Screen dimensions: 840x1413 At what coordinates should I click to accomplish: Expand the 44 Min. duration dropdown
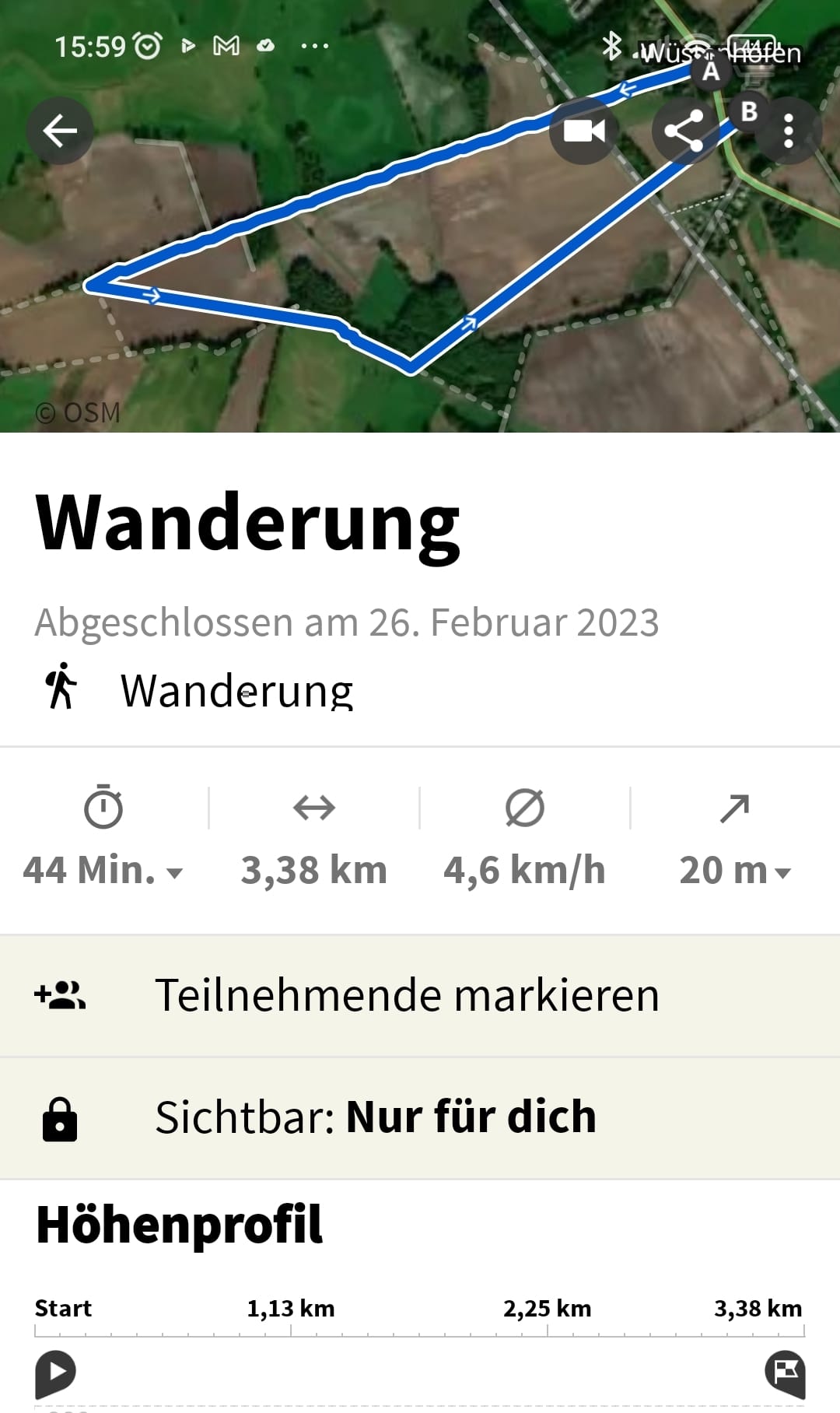tap(104, 870)
